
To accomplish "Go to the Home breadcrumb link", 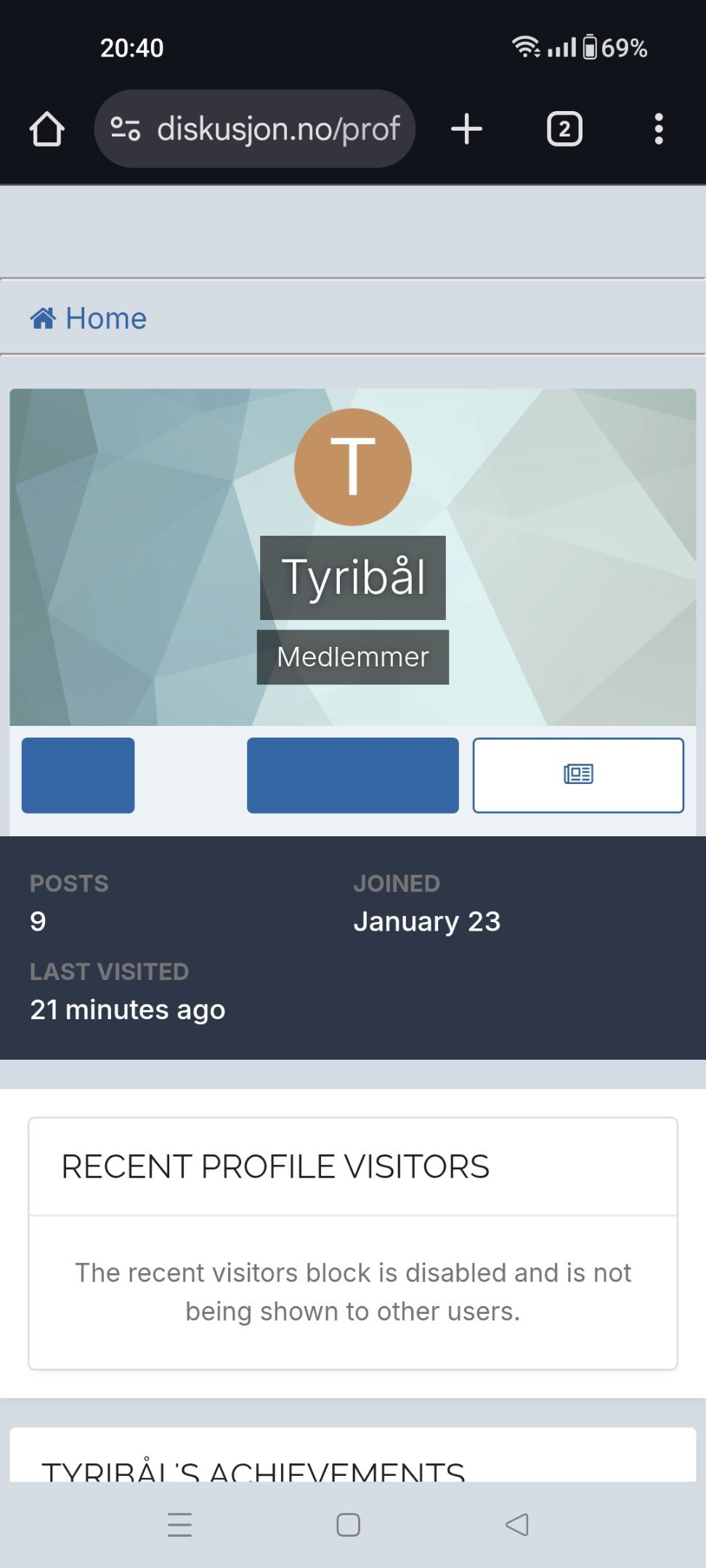I will tap(89, 318).
